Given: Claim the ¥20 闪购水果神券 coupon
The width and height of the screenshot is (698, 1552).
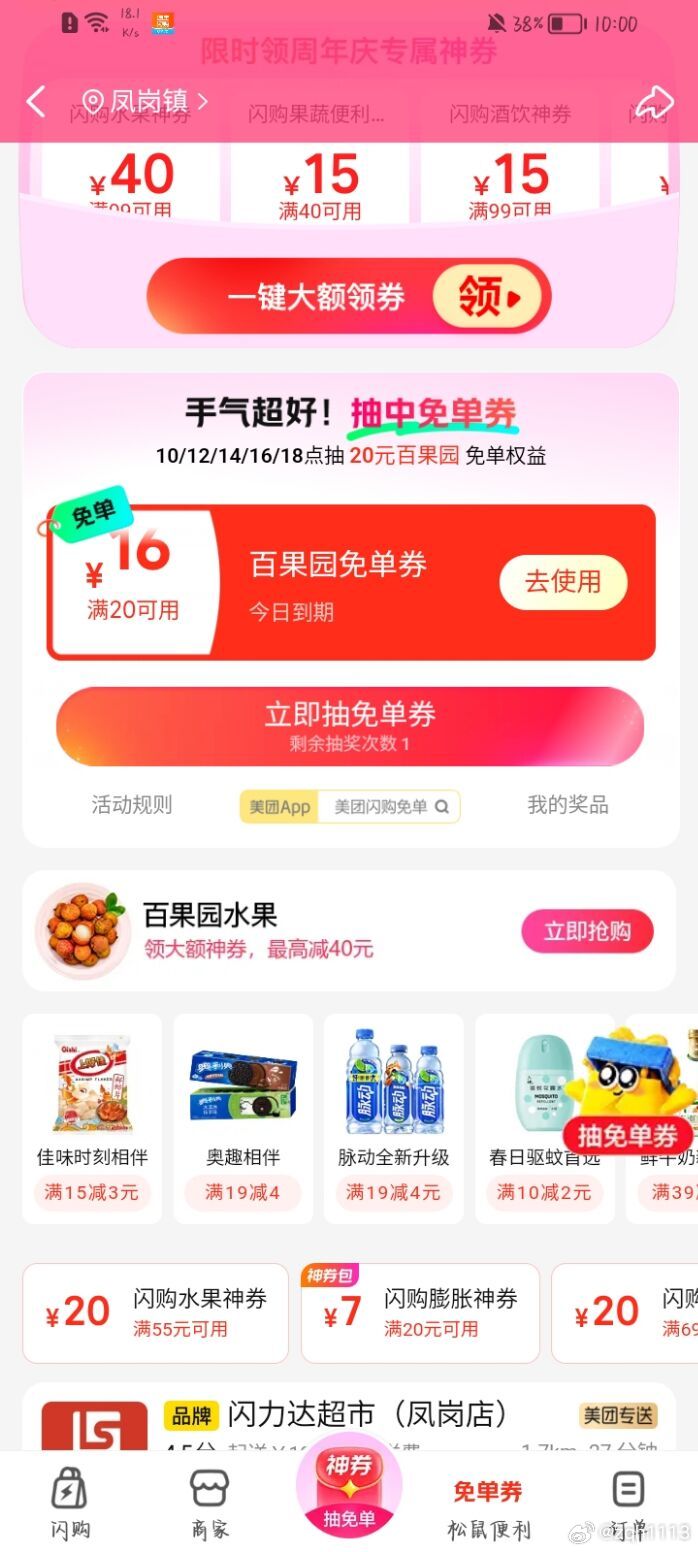Looking at the screenshot, I should click(155, 1312).
